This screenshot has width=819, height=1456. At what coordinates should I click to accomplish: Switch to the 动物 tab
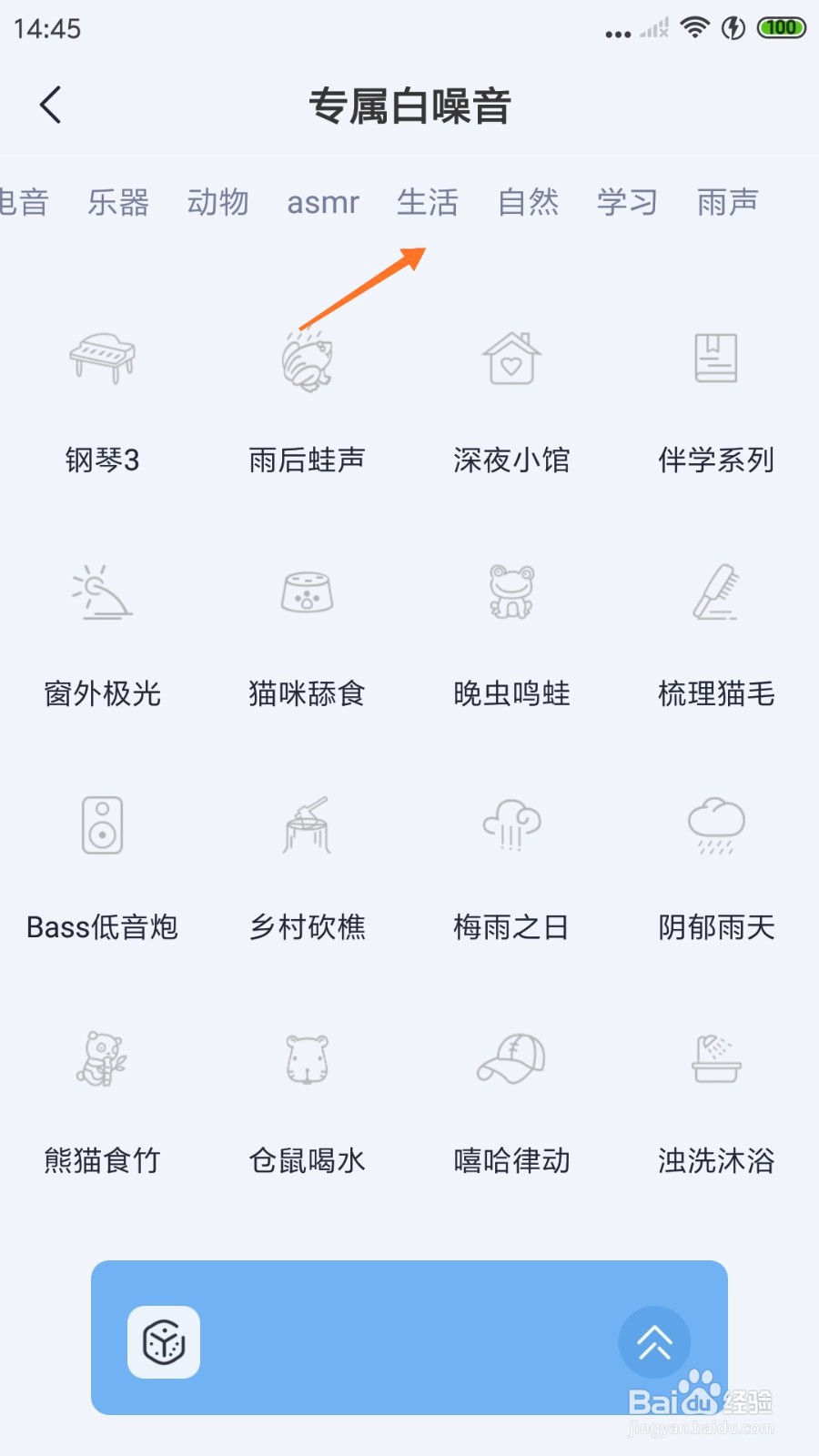(x=218, y=202)
